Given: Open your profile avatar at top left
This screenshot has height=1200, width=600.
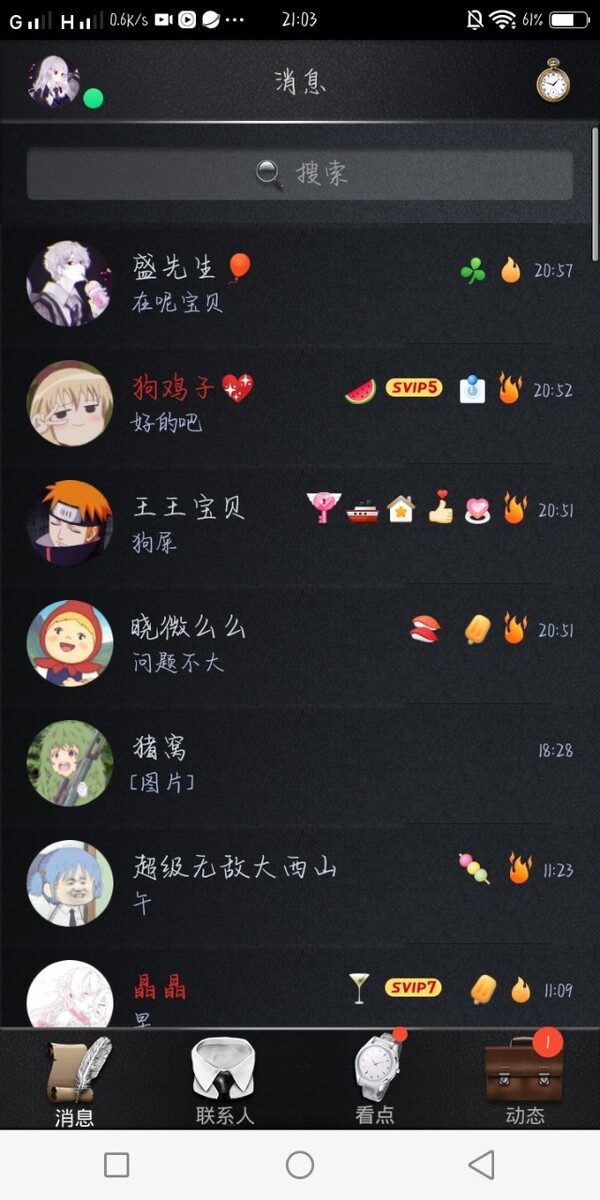Looking at the screenshot, I should (54, 81).
